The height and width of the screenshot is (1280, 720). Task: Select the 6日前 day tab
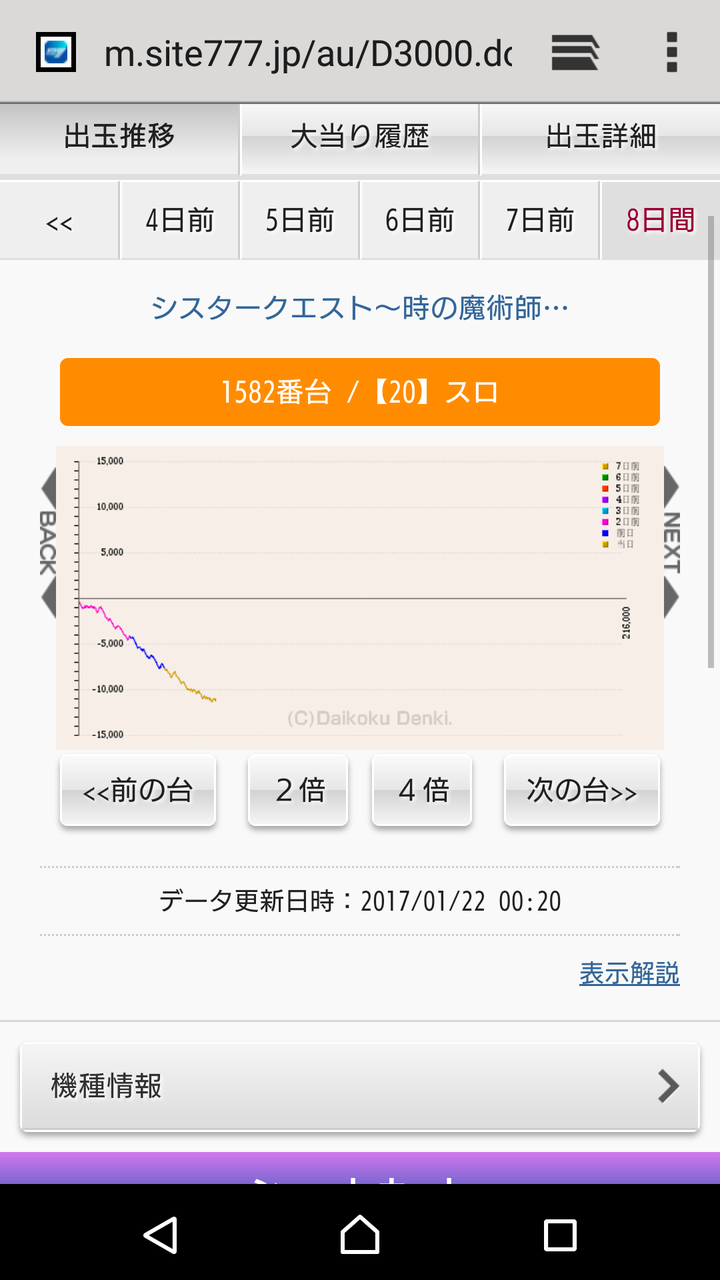click(420, 221)
